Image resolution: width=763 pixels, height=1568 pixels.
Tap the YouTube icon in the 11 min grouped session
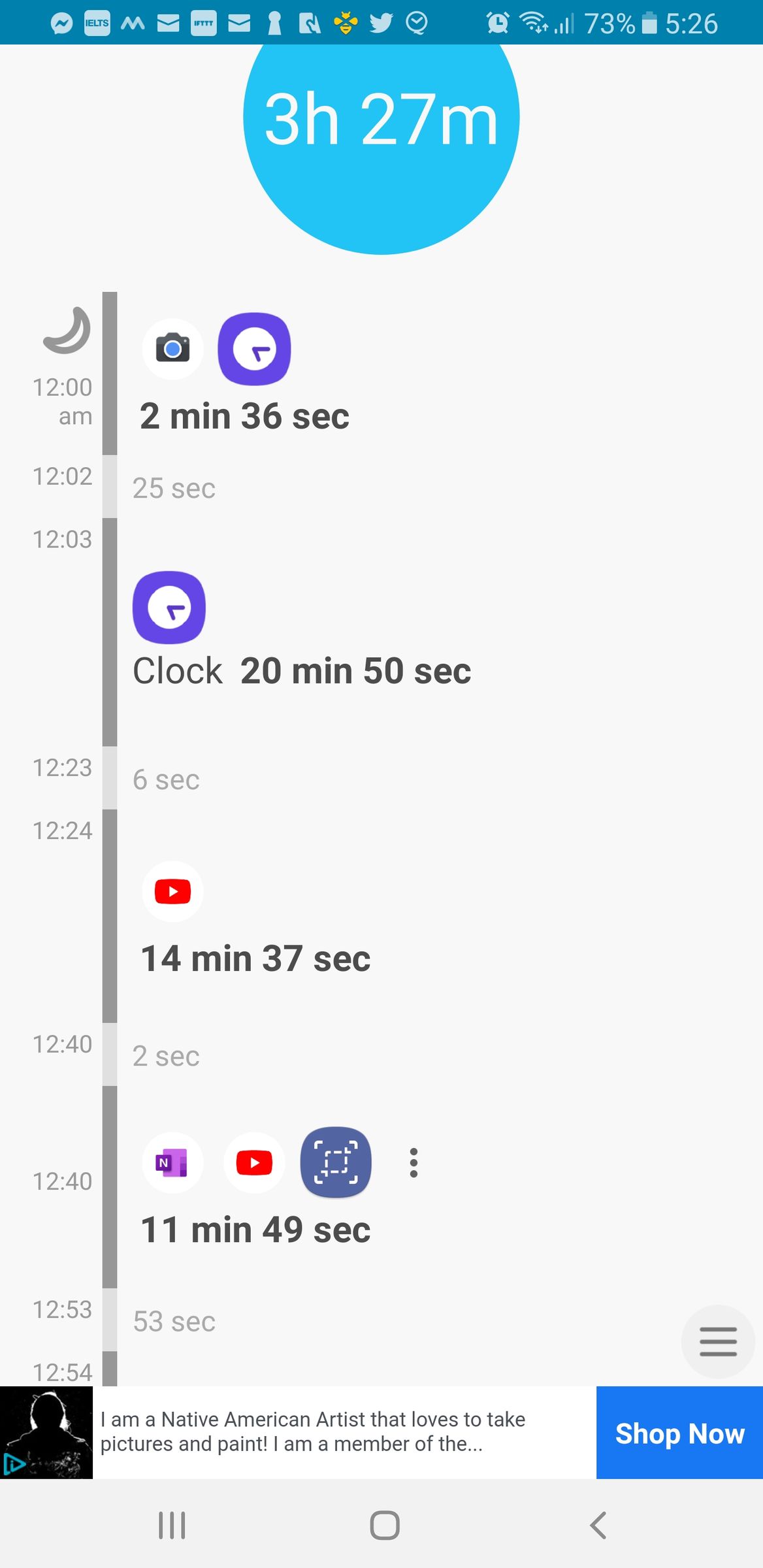click(x=254, y=1162)
